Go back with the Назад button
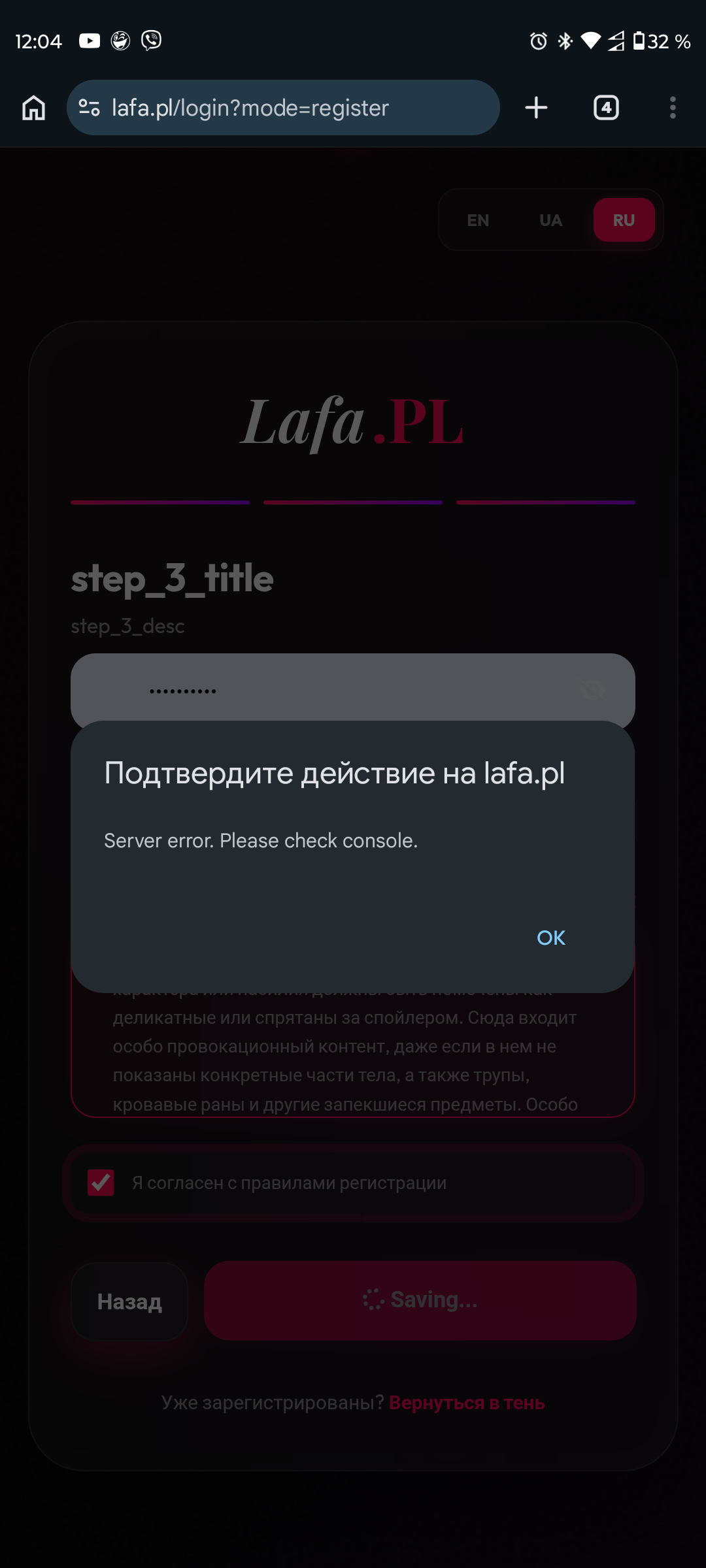The height and width of the screenshot is (1568, 706). pos(129,1301)
